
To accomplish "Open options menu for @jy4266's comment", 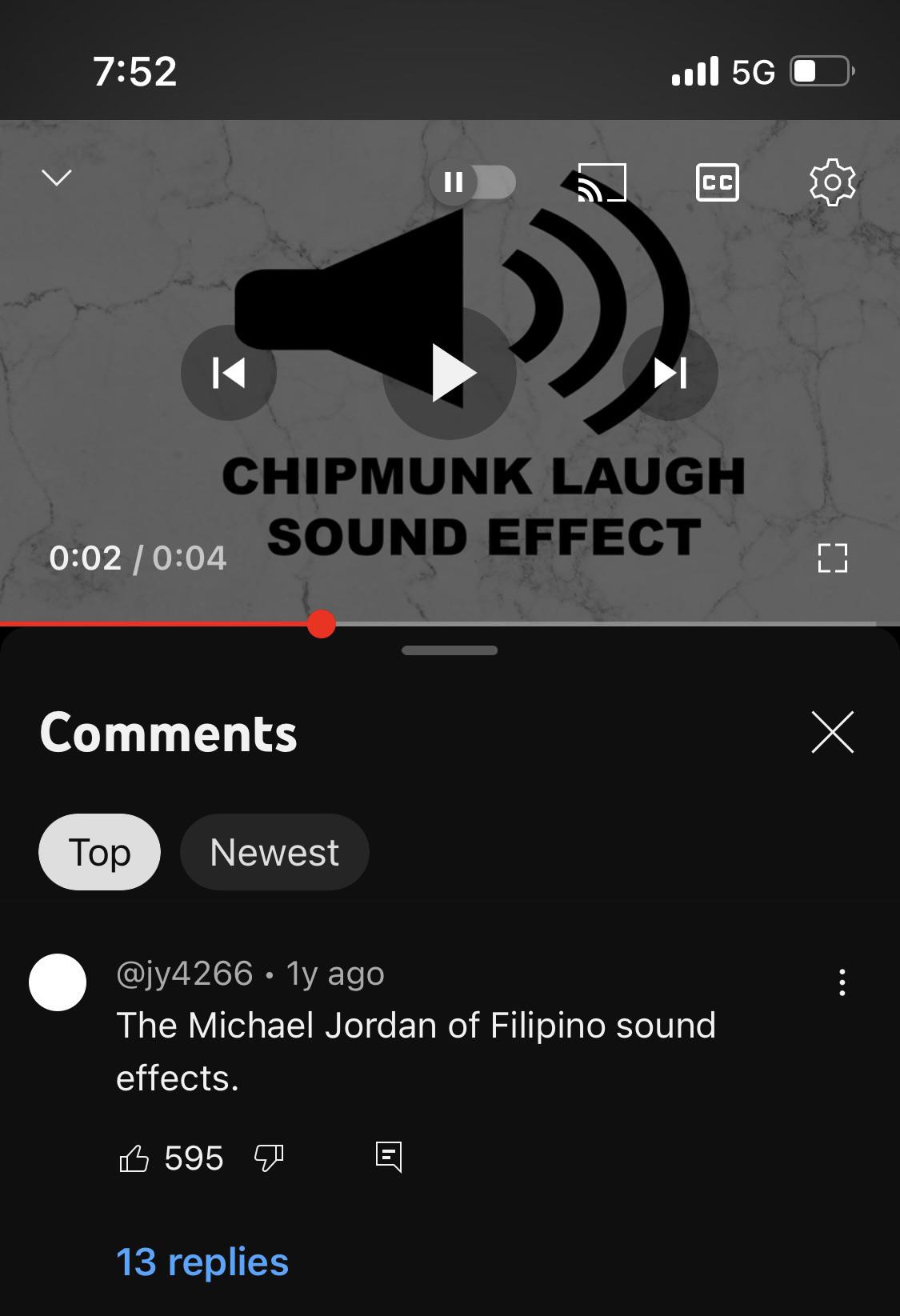I will click(x=842, y=982).
